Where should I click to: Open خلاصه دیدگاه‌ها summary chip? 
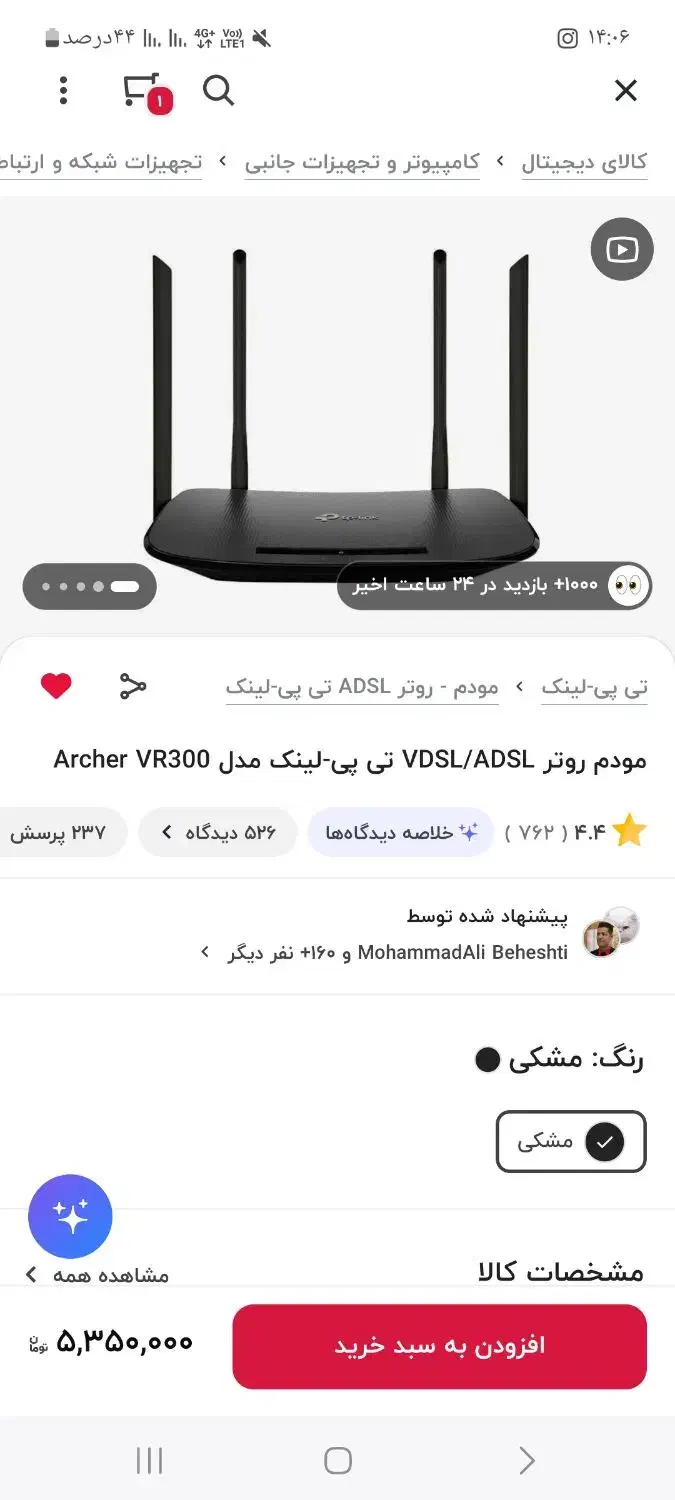click(x=401, y=832)
